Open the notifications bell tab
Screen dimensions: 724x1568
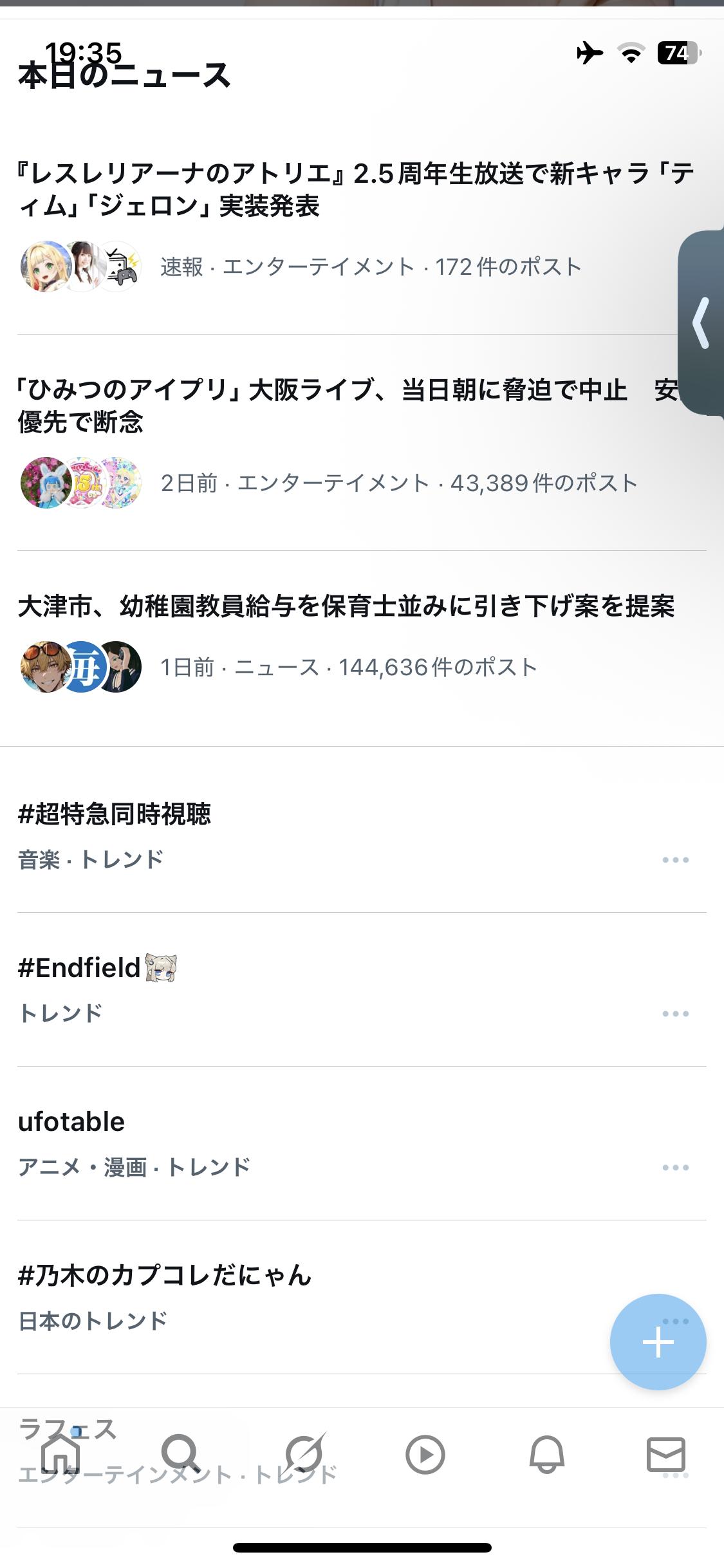pos(546,1455)
